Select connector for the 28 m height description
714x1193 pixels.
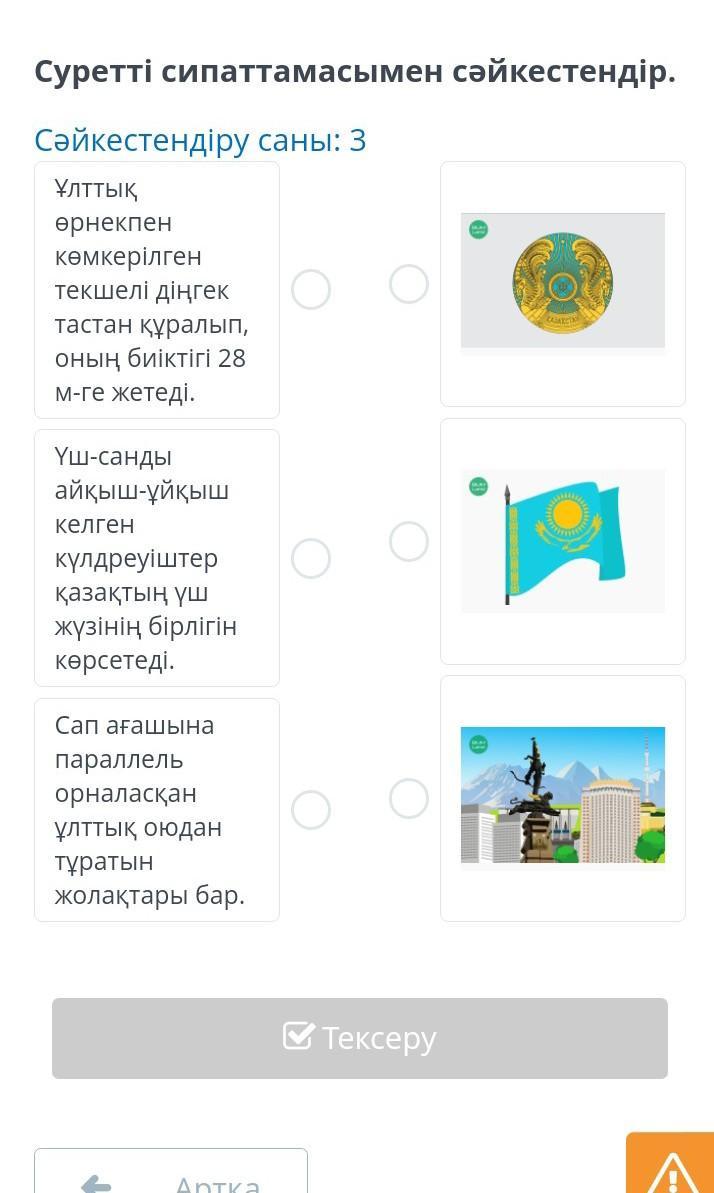point(310,290)
